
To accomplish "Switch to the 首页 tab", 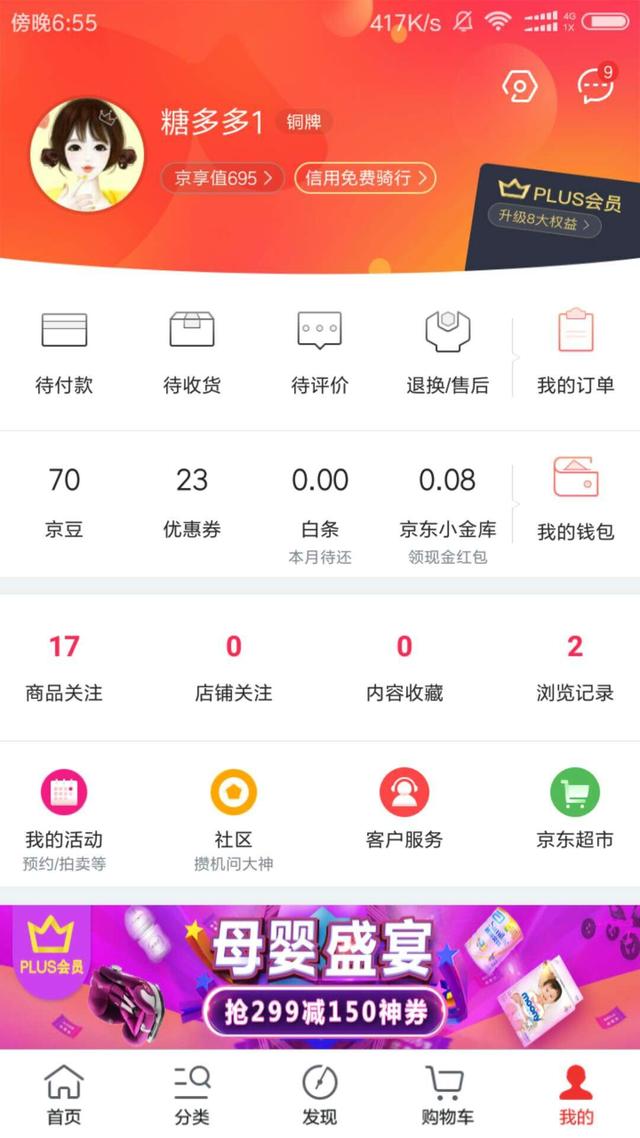I will click(64, 1095).
